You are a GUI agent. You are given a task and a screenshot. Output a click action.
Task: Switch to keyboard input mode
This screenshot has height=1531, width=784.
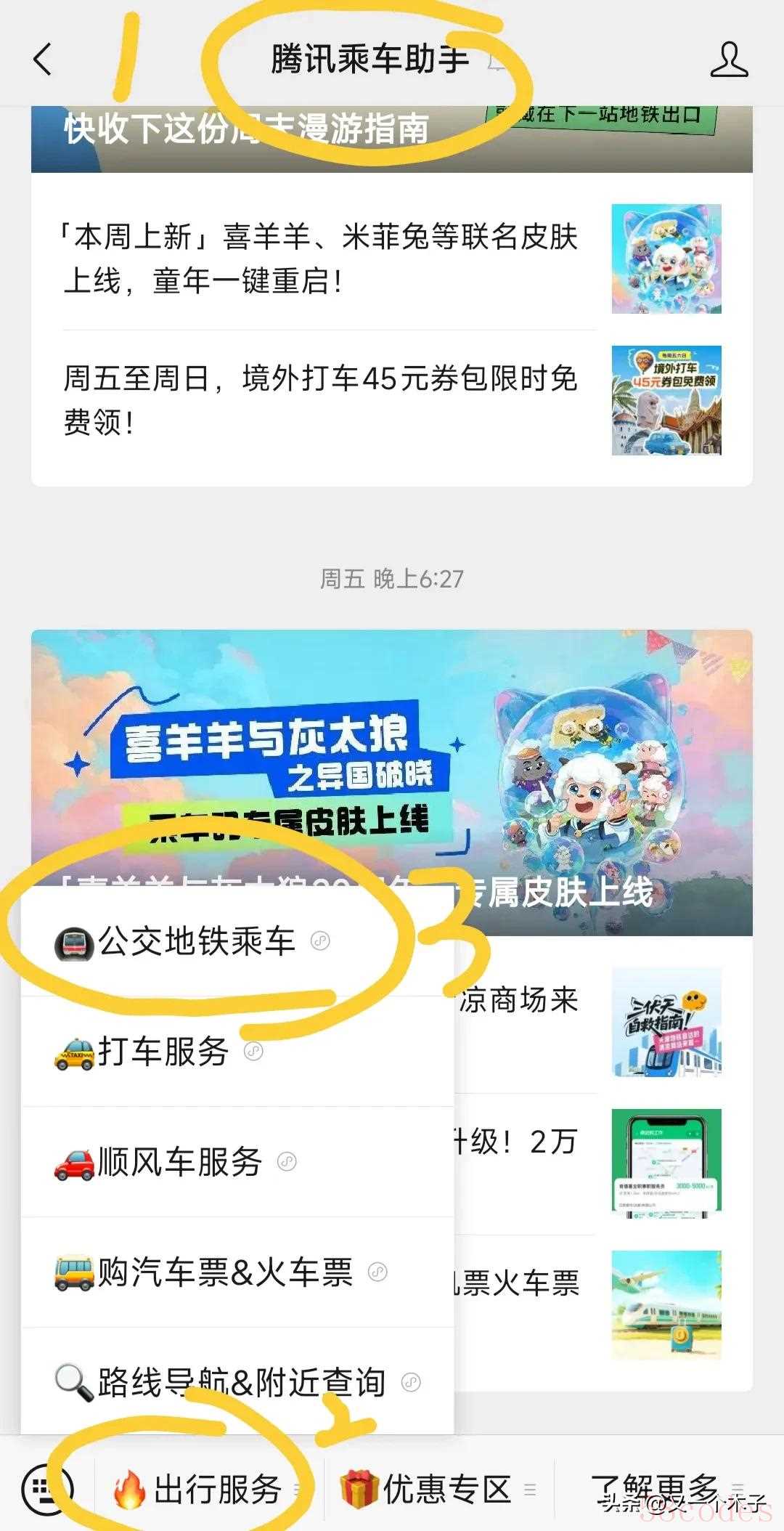pos(48,1489)
